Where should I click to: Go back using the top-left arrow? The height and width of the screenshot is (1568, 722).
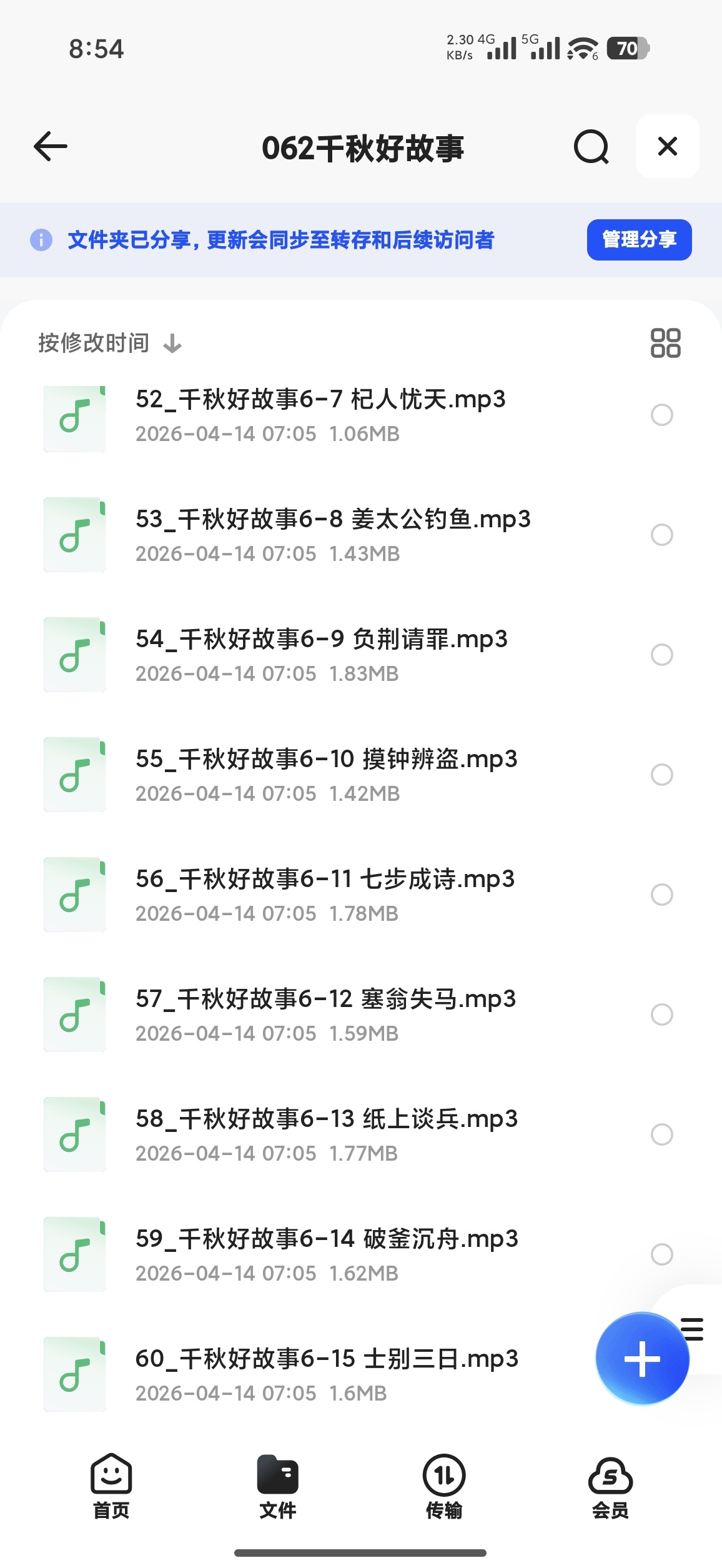[51, 146]
